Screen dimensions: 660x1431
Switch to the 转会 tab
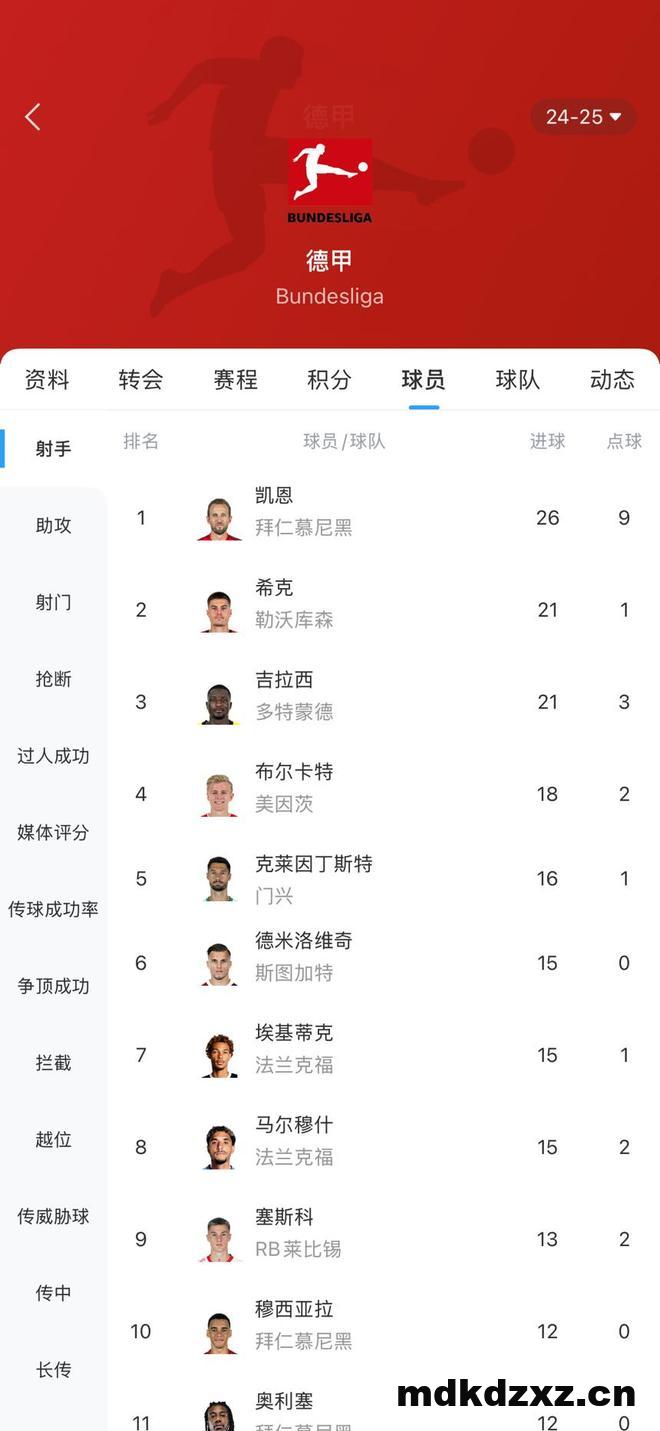click(141, 380)
